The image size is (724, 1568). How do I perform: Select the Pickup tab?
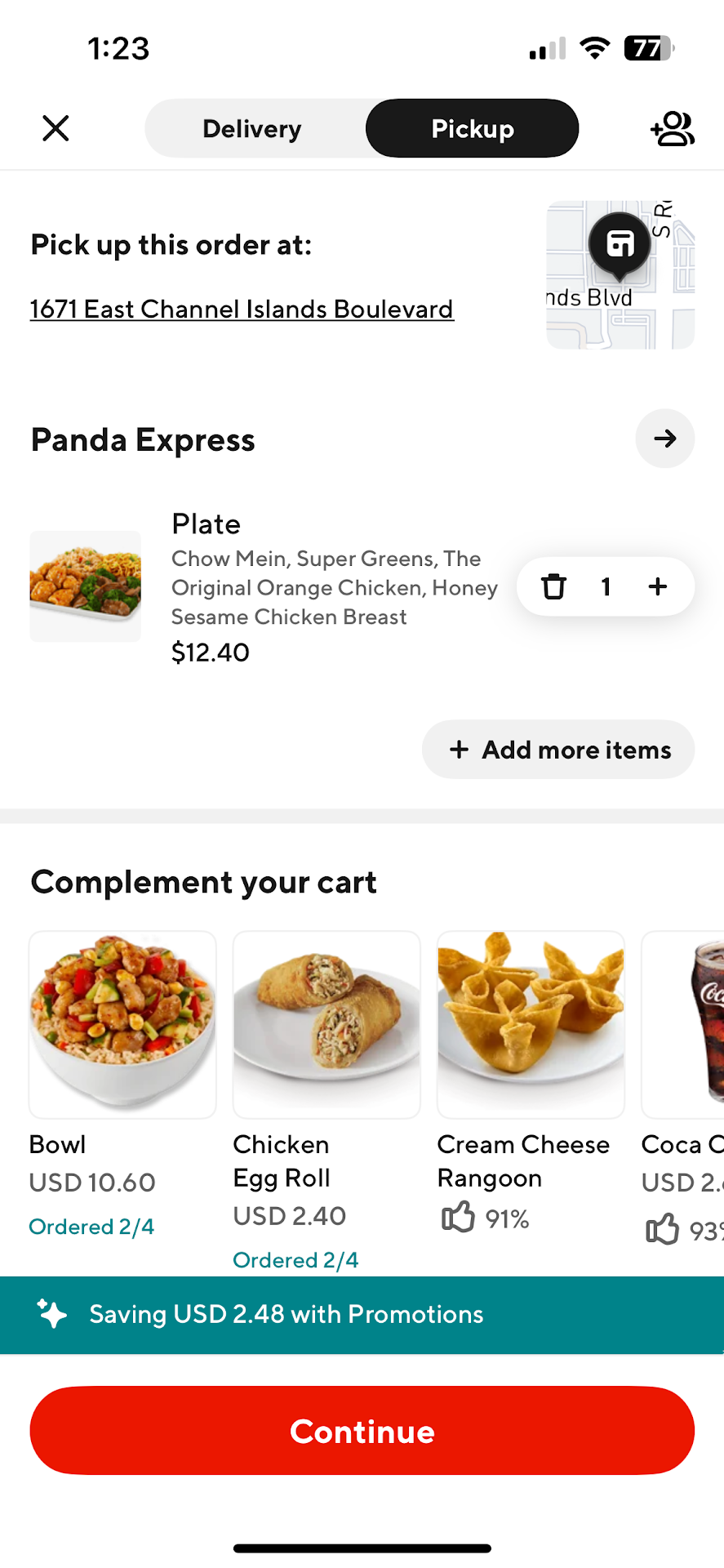click(x=472, y=128)
